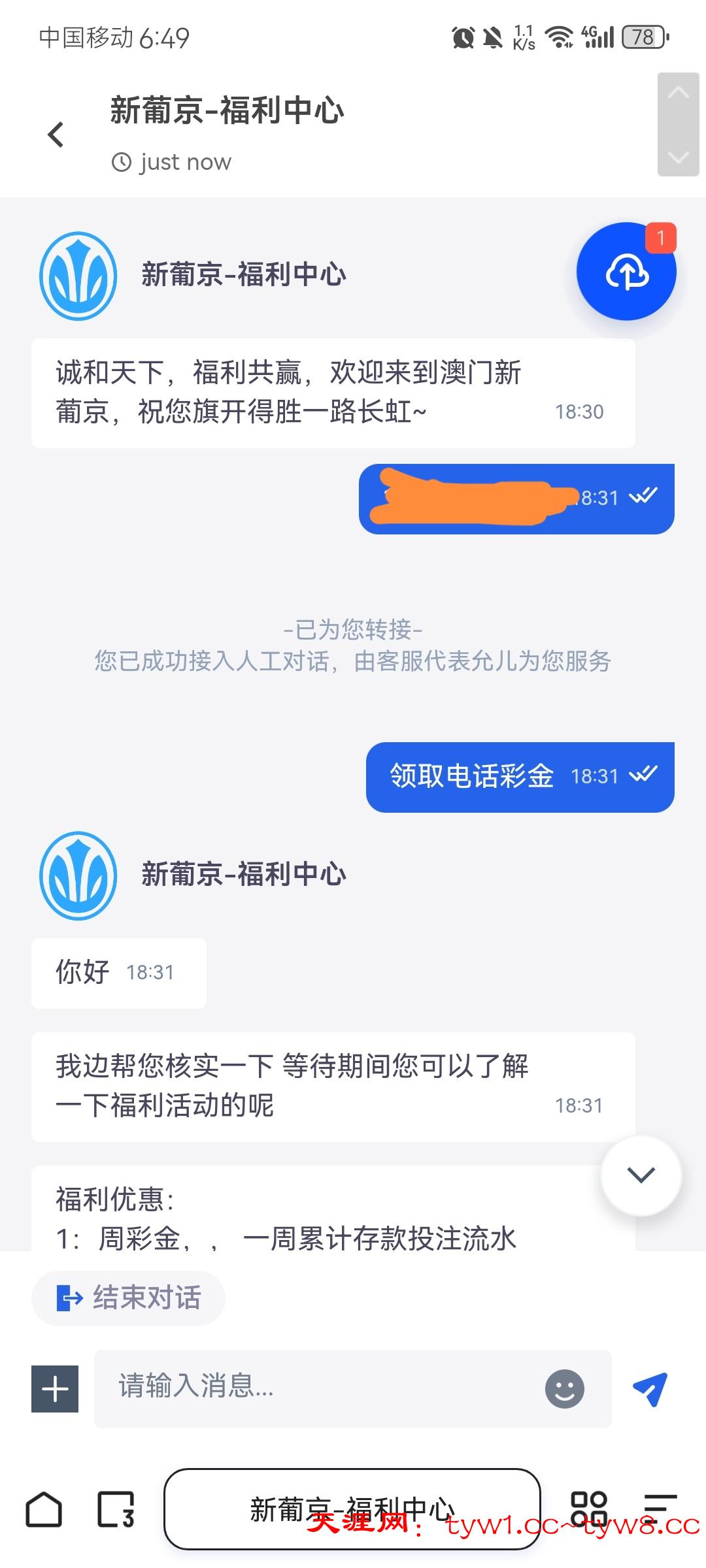Send the message with paper plane
The image size is (706, 1568).
point(650,1388)
